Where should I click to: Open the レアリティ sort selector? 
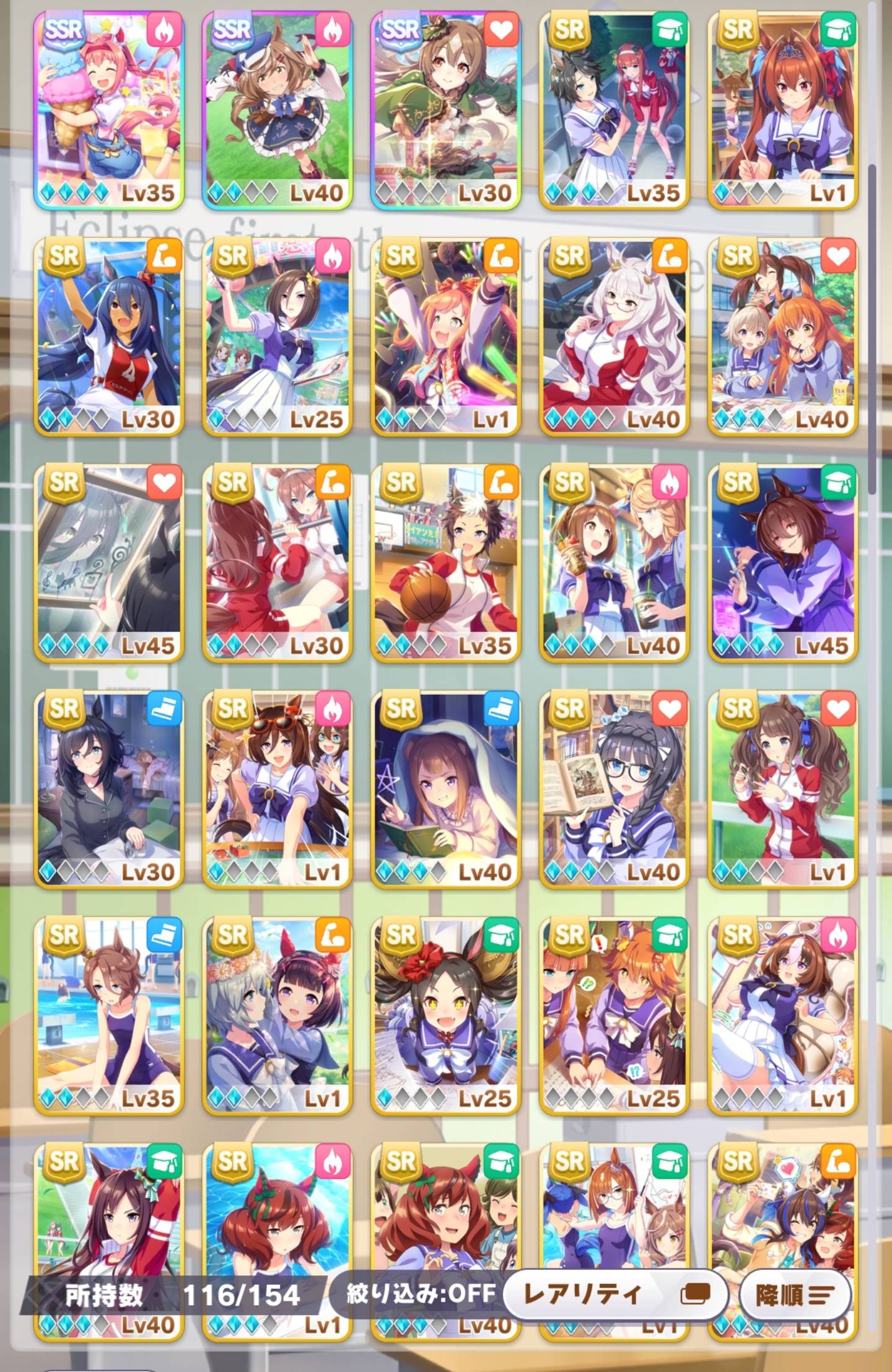point(614,1294)
